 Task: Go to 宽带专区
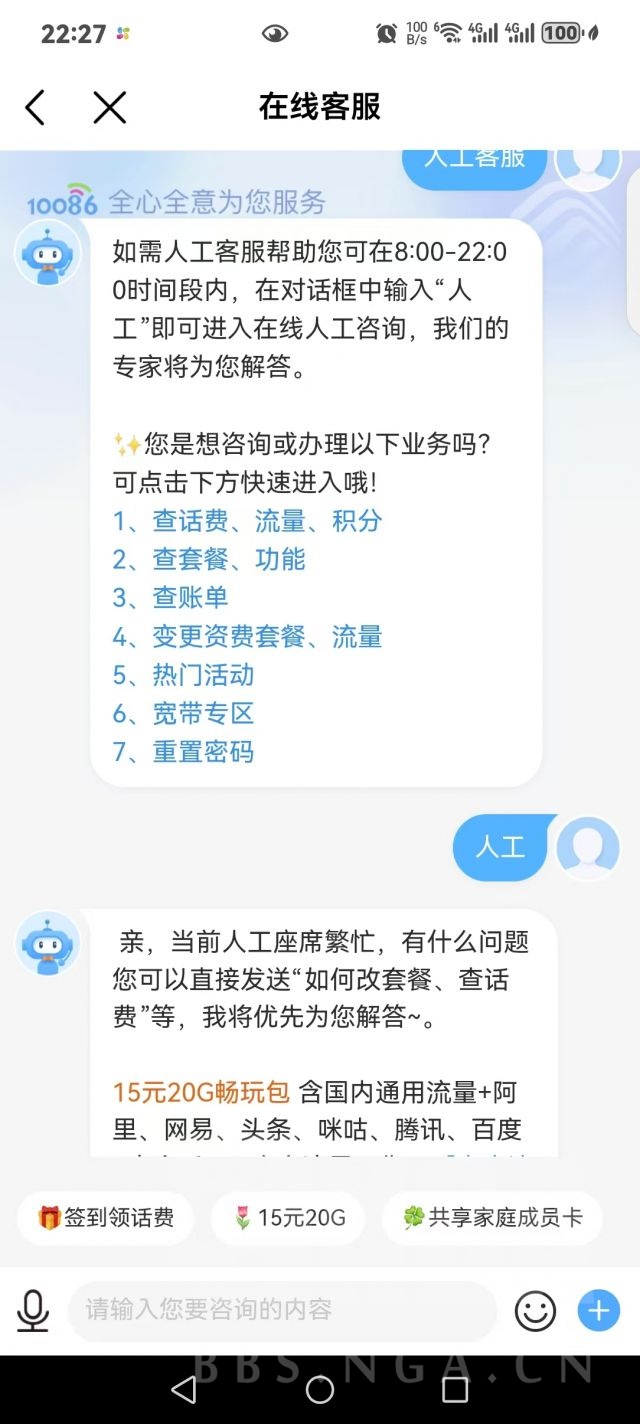(x=183, y=713)
